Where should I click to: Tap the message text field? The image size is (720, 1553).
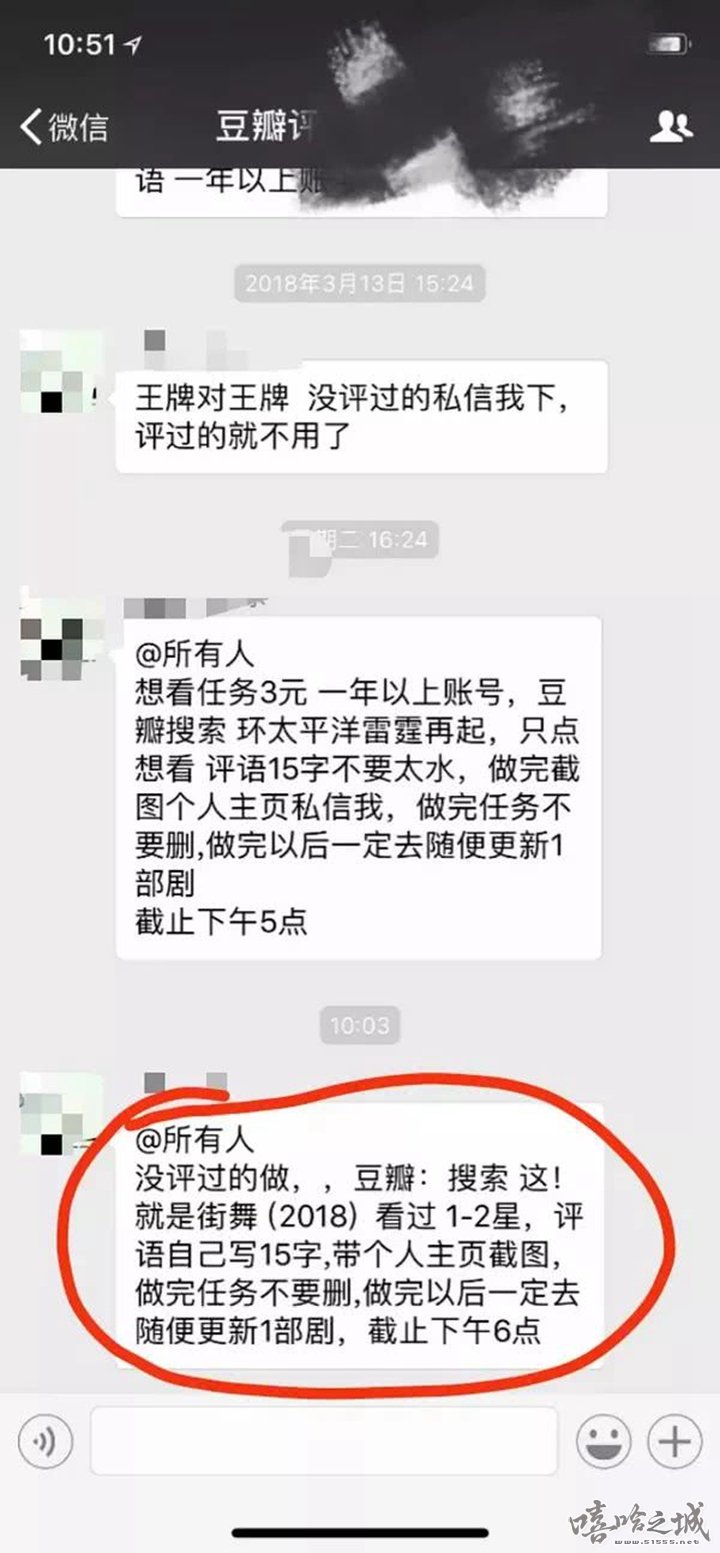[x=323, y=1441]
